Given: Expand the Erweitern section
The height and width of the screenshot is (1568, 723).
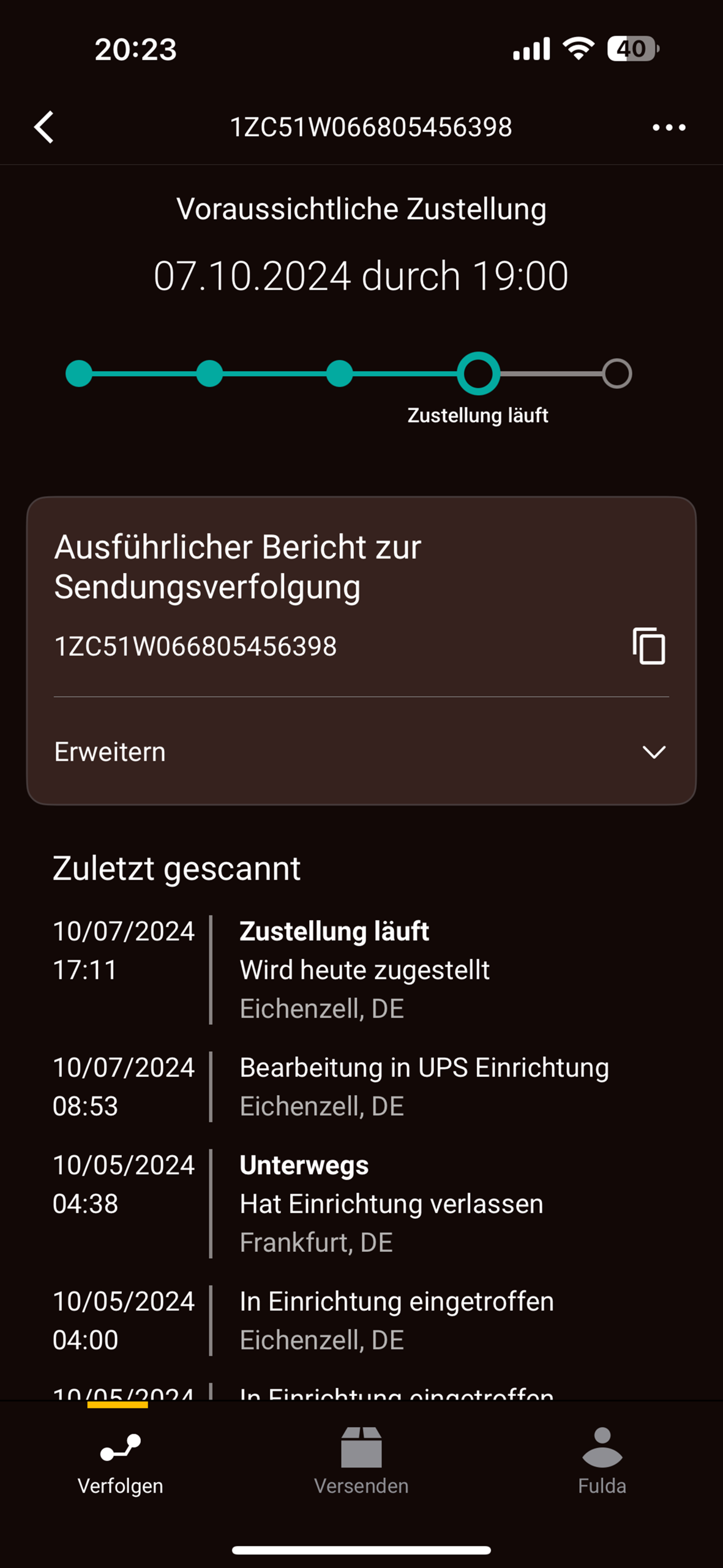Looking at the screenshot, I should coord(109,752).
